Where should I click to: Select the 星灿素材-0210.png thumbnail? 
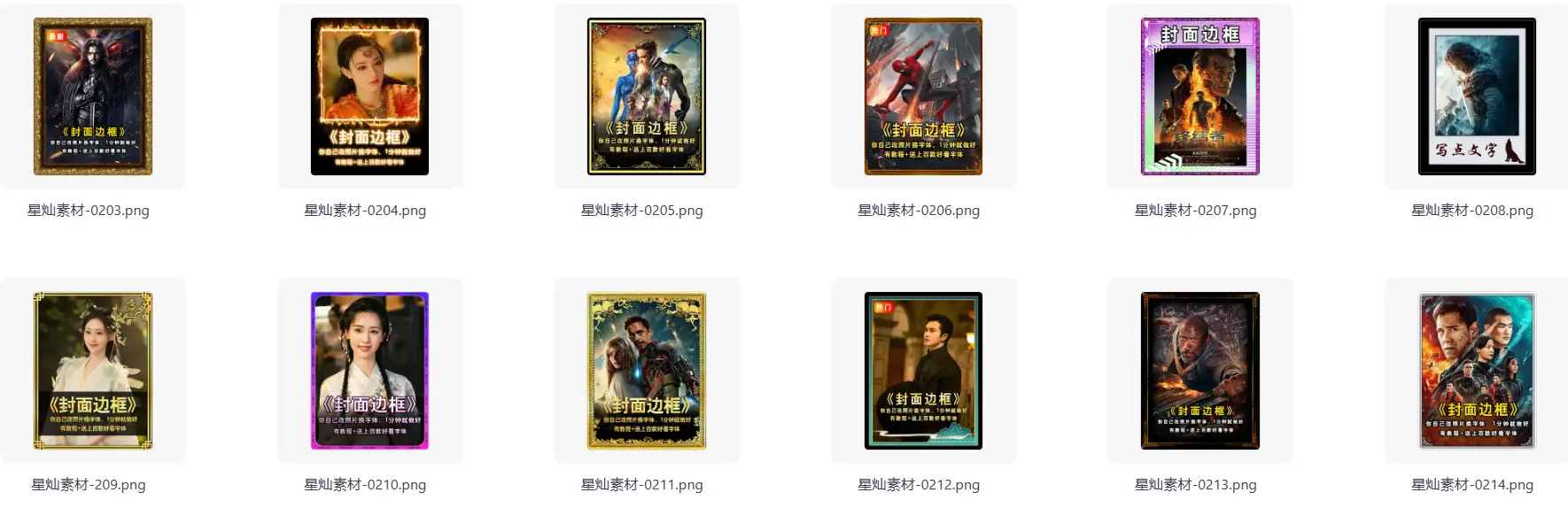(369, 371)
